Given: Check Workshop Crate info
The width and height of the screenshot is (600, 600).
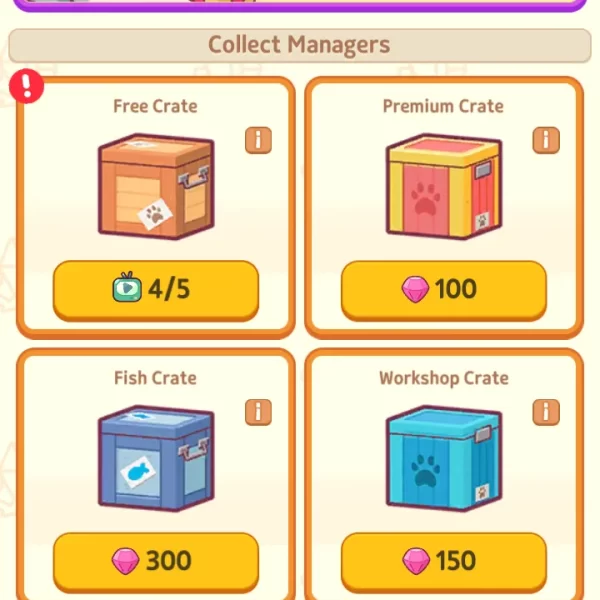Looking at the screenshot, I should [x=546, y=411].
